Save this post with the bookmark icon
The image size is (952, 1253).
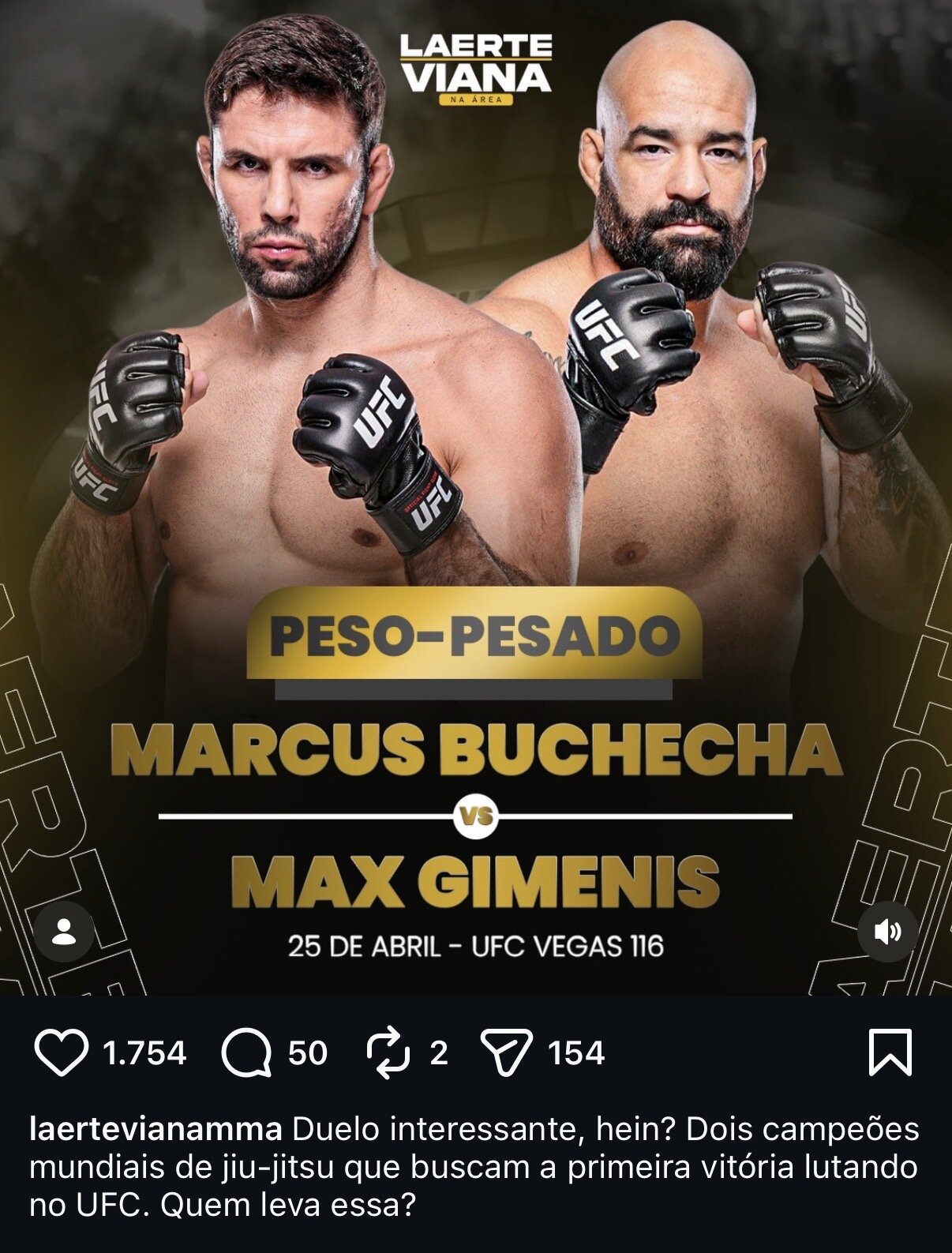coord(890,1052)
